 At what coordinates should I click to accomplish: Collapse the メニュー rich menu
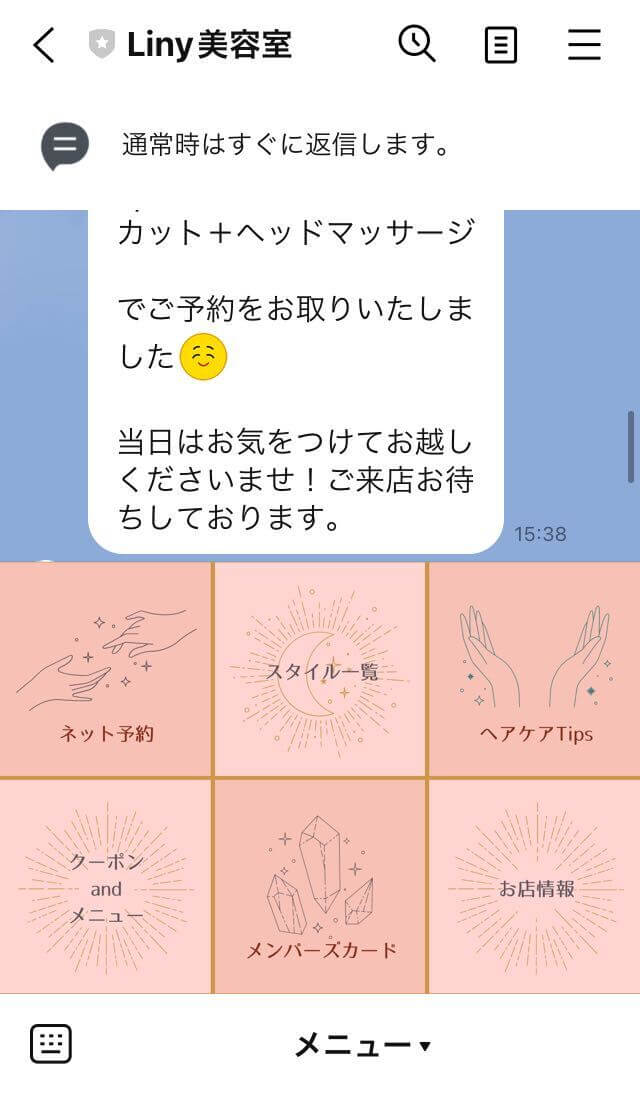point(362,1045)
